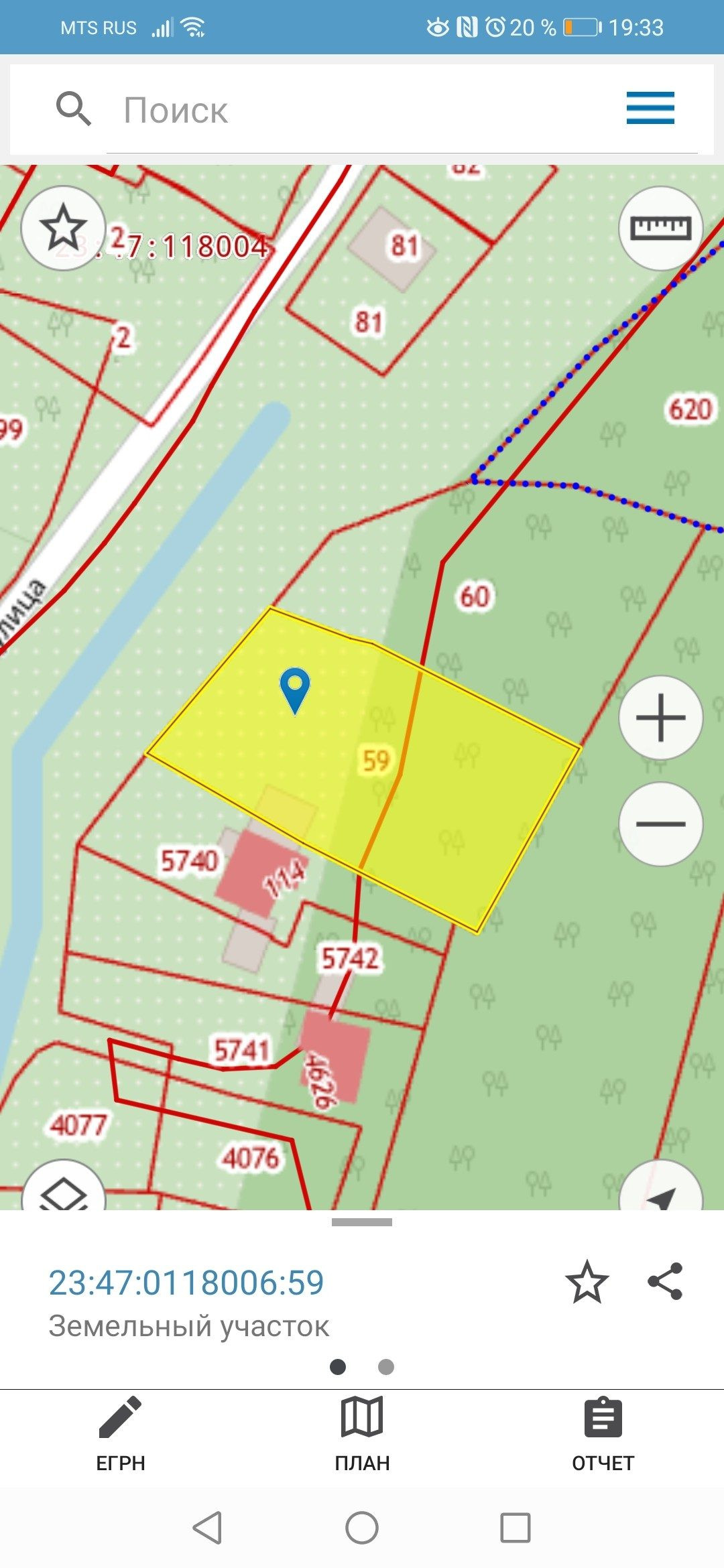Image resolution: width=724 pixels, height=1568 pixels.
Task: Open cadastral number 23:47:0118006:59 details
Action: (x=186, y=1283)
